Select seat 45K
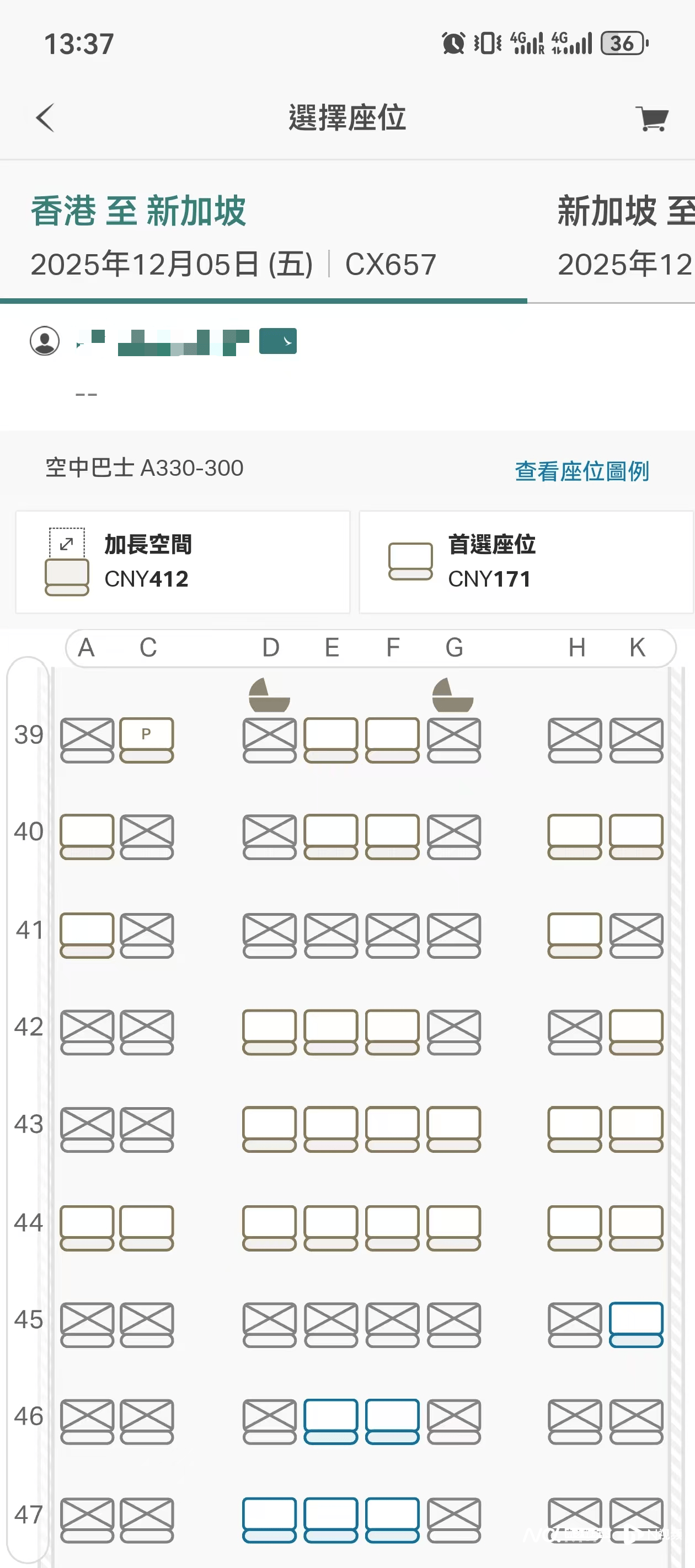 click(636, 1324)
